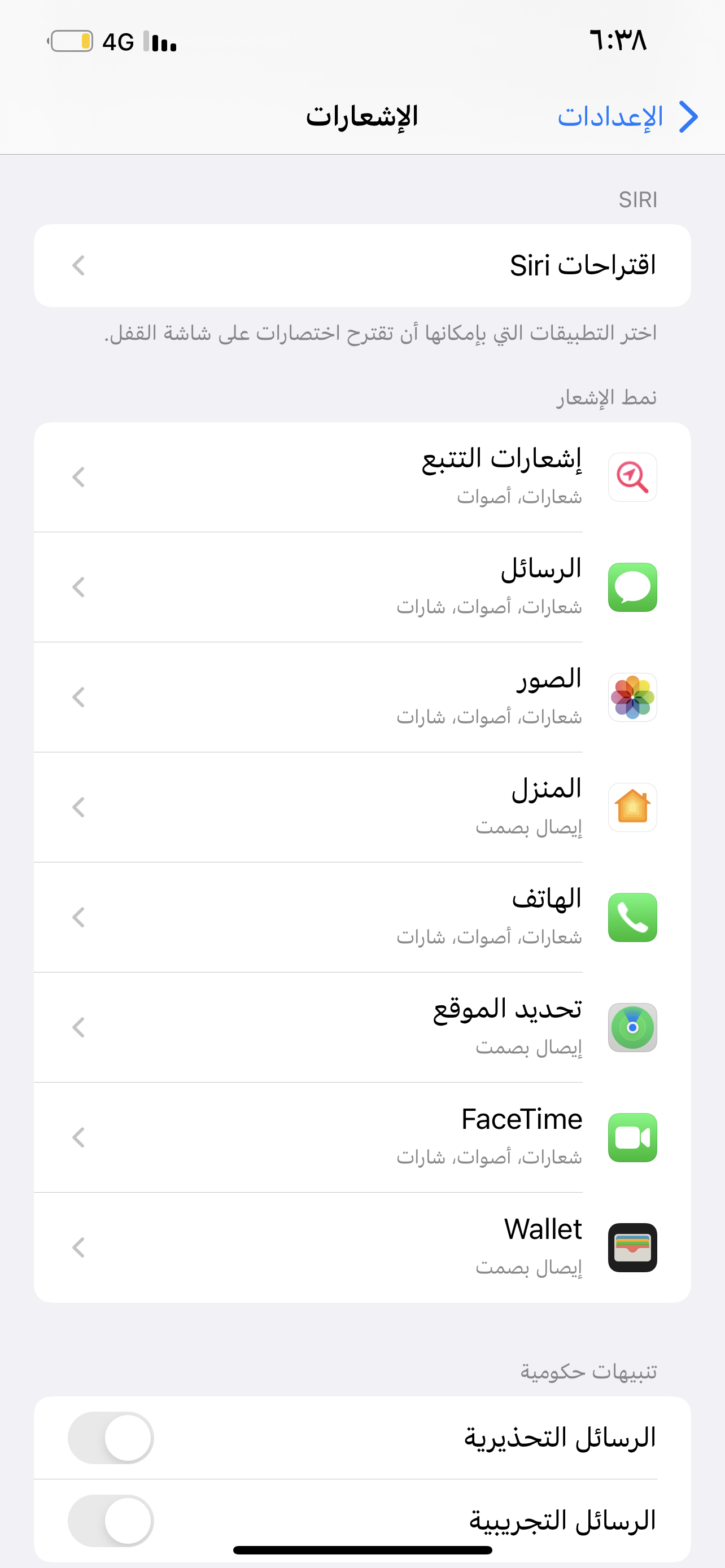
Task: Toggle الرسائل التجريبية switch
Action: pyautogui.click(x=111, y=1521)
